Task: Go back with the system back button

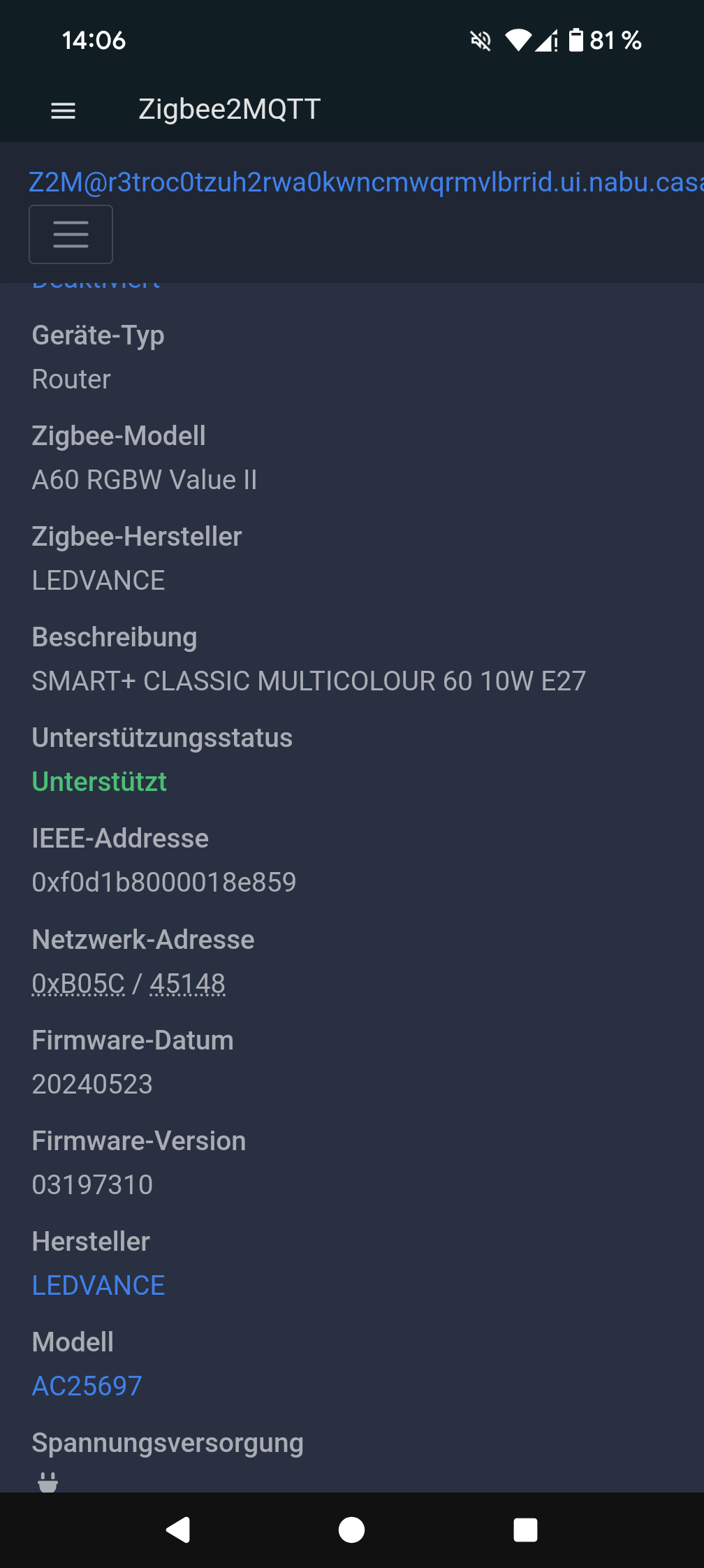Action: point(177,1530)
